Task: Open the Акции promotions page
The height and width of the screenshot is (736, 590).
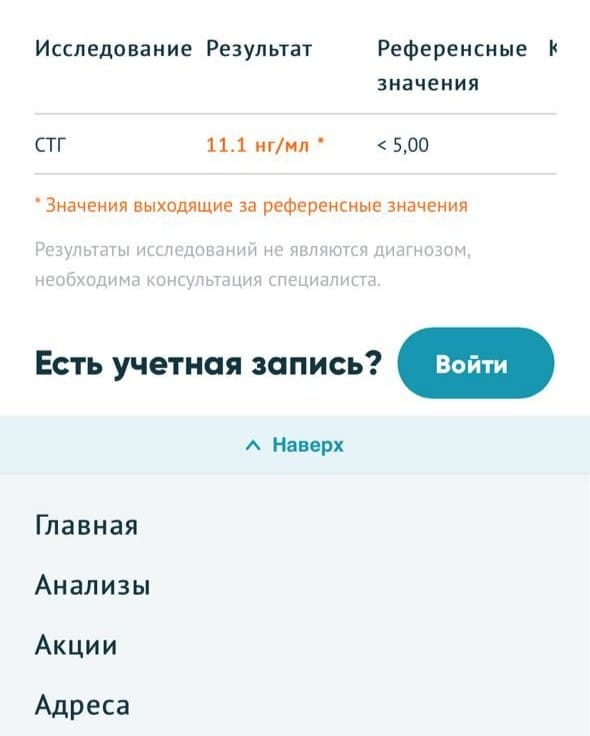Action: [76, 645]
